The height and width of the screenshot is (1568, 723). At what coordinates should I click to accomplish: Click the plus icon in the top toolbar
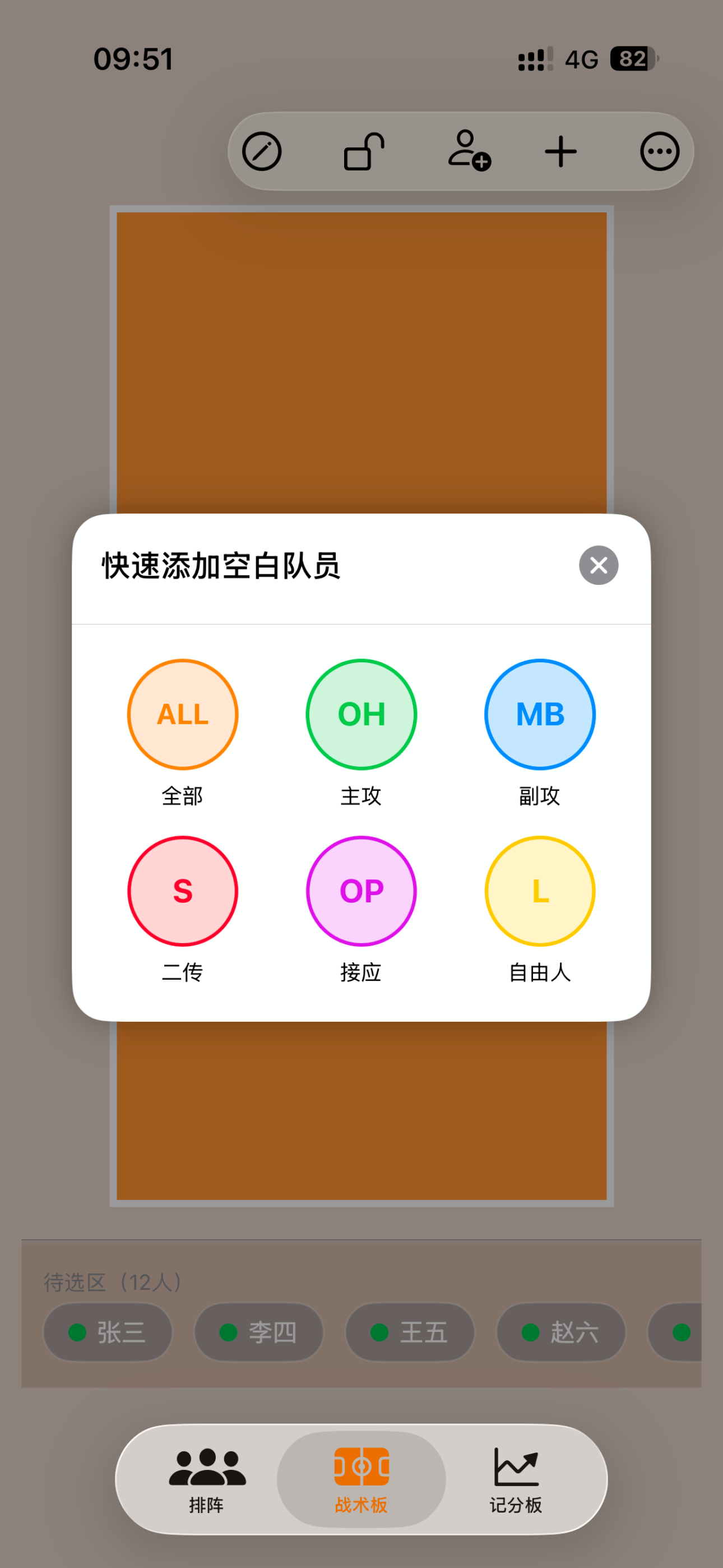coord(560,151)
